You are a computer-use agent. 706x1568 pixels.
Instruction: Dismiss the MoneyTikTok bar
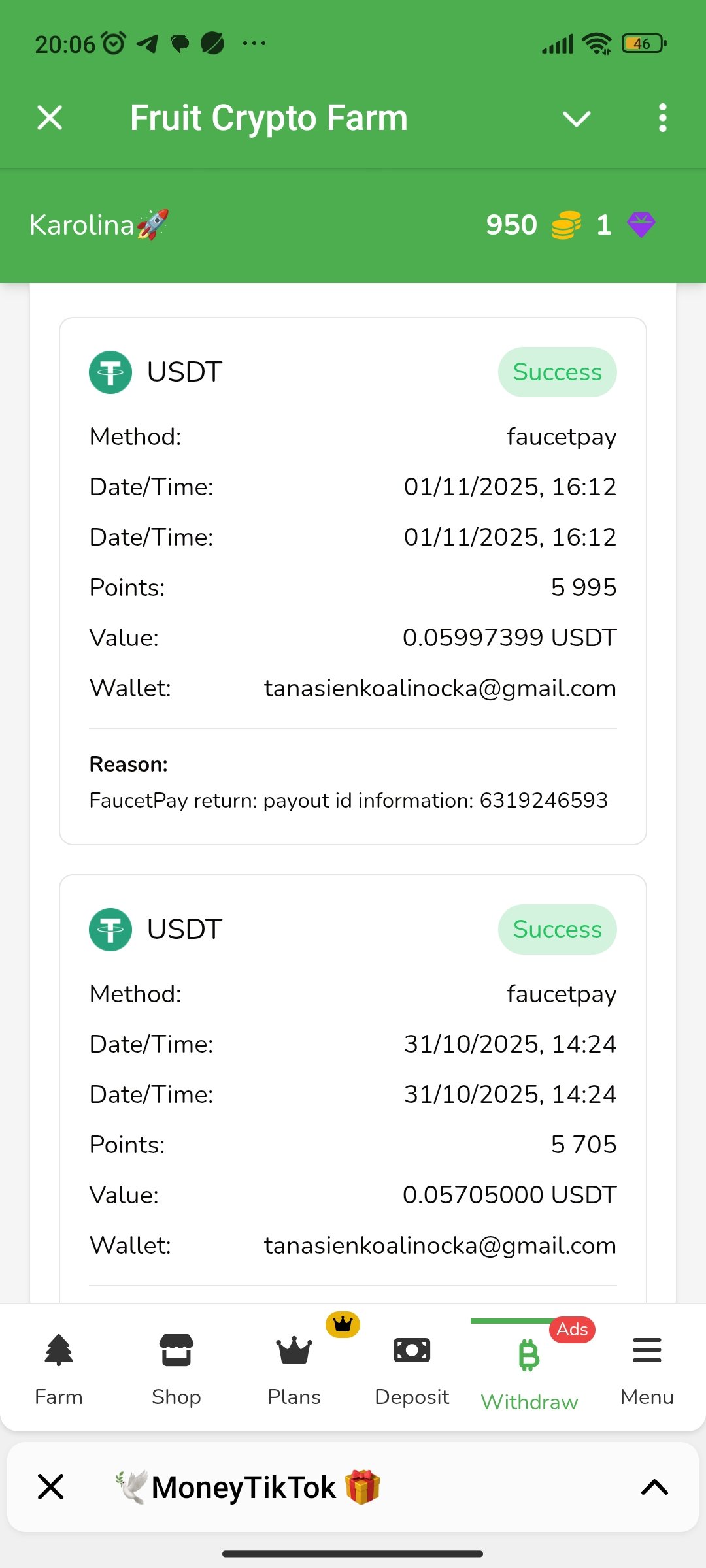click(x=50, y=1487)
